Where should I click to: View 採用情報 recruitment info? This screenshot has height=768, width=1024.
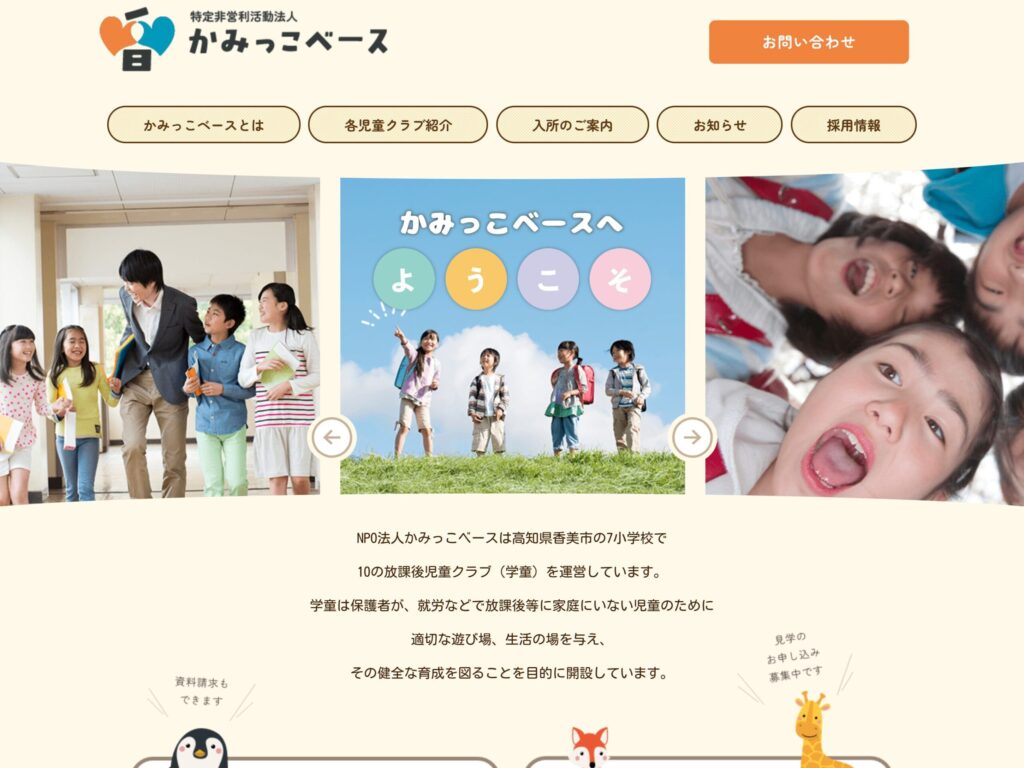pos(853,125)
